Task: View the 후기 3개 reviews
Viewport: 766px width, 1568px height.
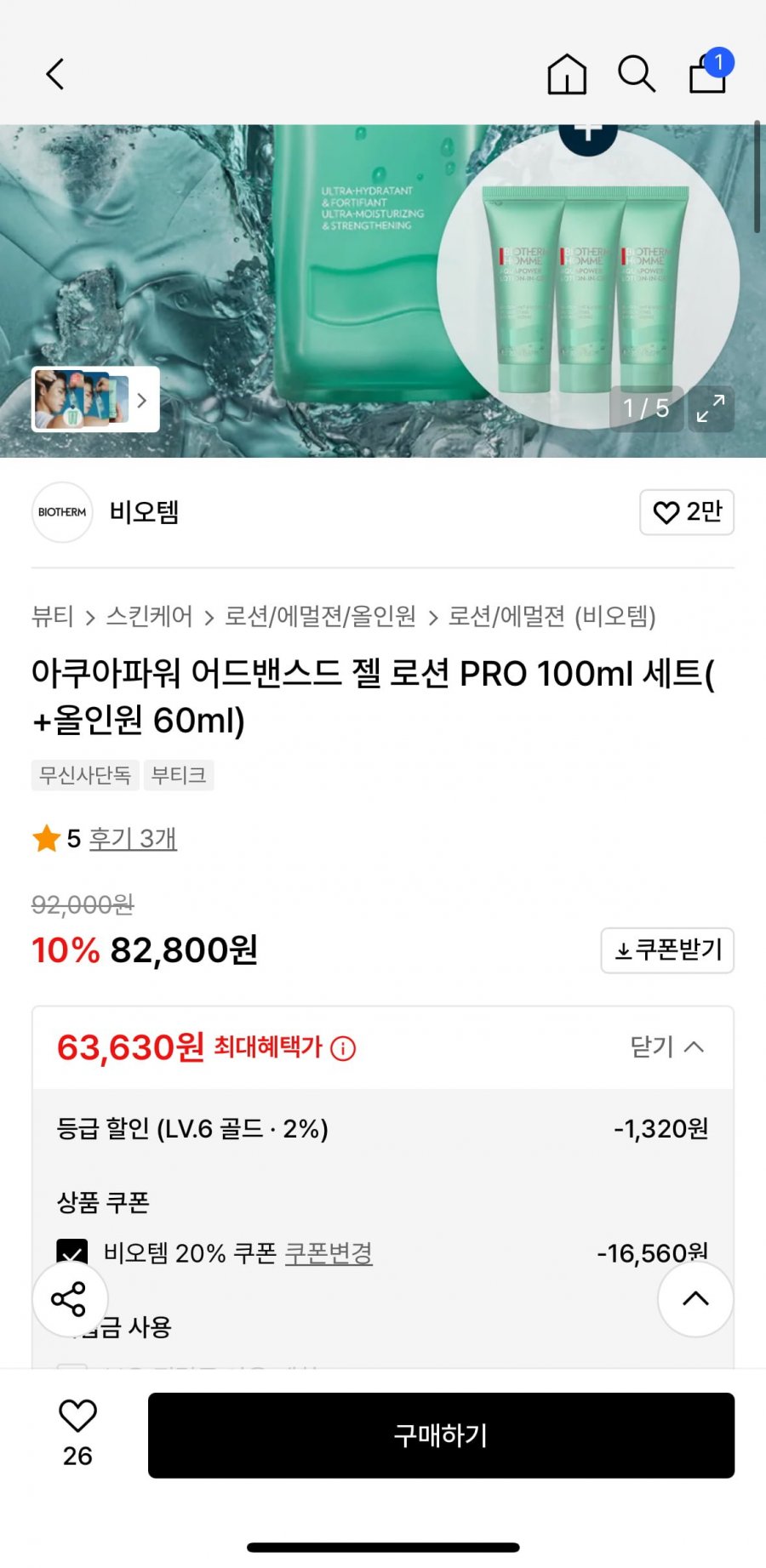Action: coord(133,839)
